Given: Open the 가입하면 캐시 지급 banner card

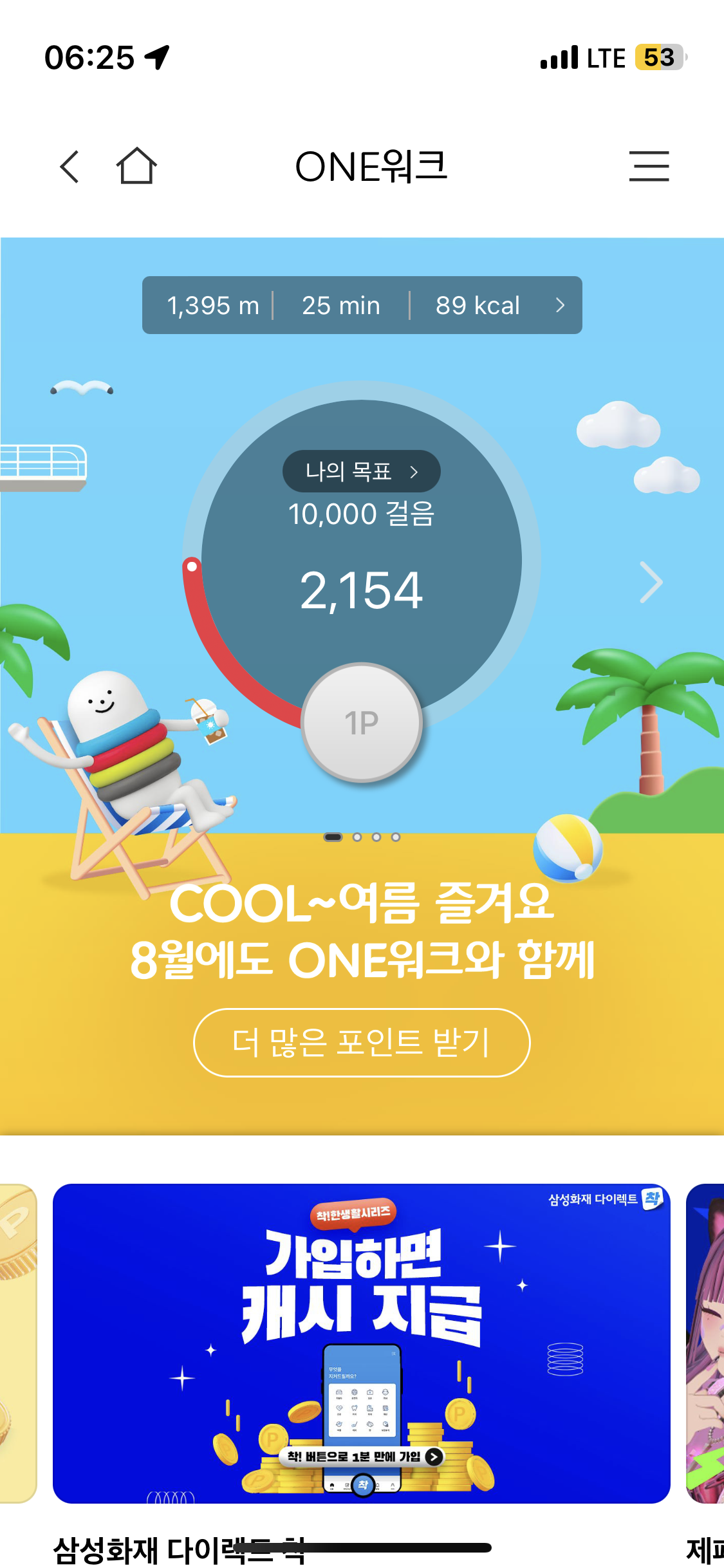Looking at the screenshot, I should [361, 1343].
